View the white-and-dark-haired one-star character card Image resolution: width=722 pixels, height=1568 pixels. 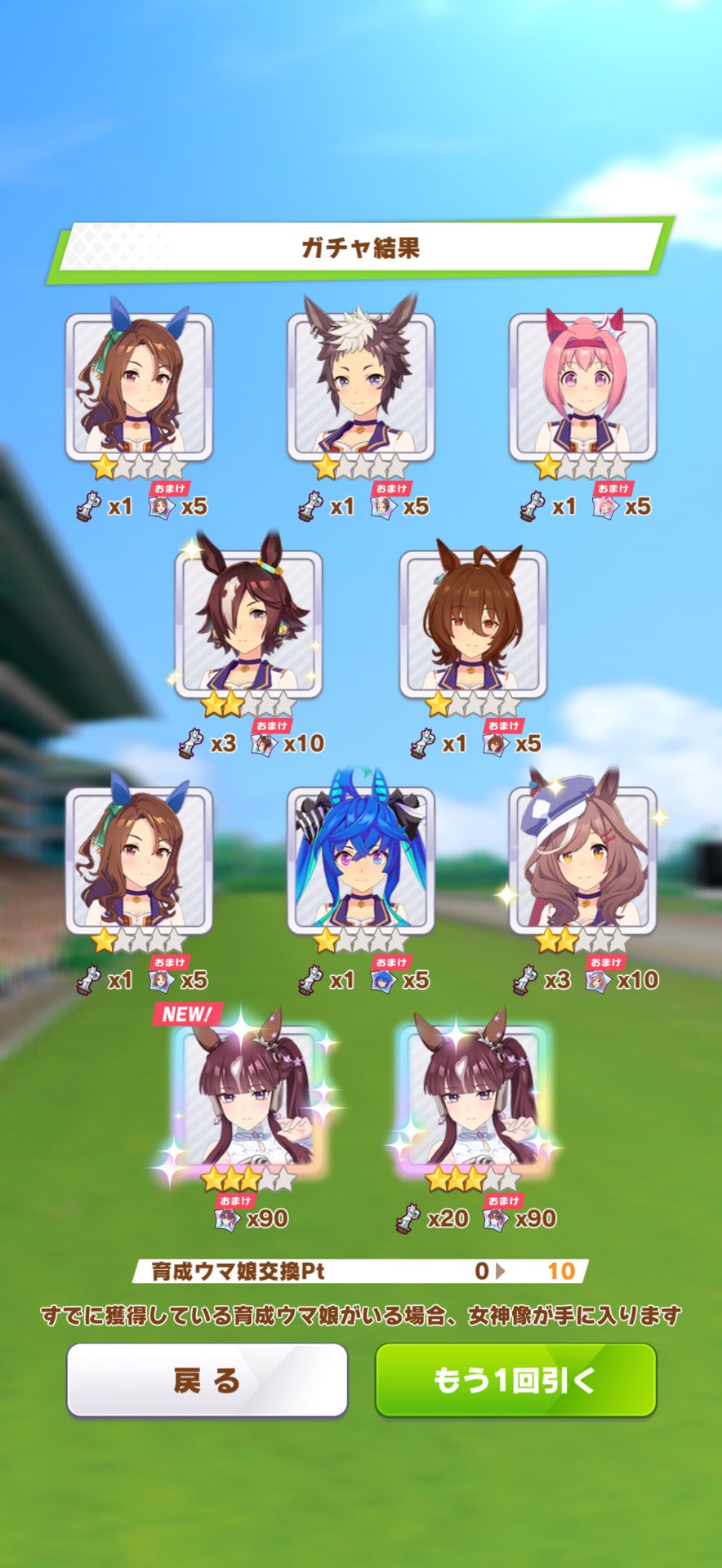[360, 388]
